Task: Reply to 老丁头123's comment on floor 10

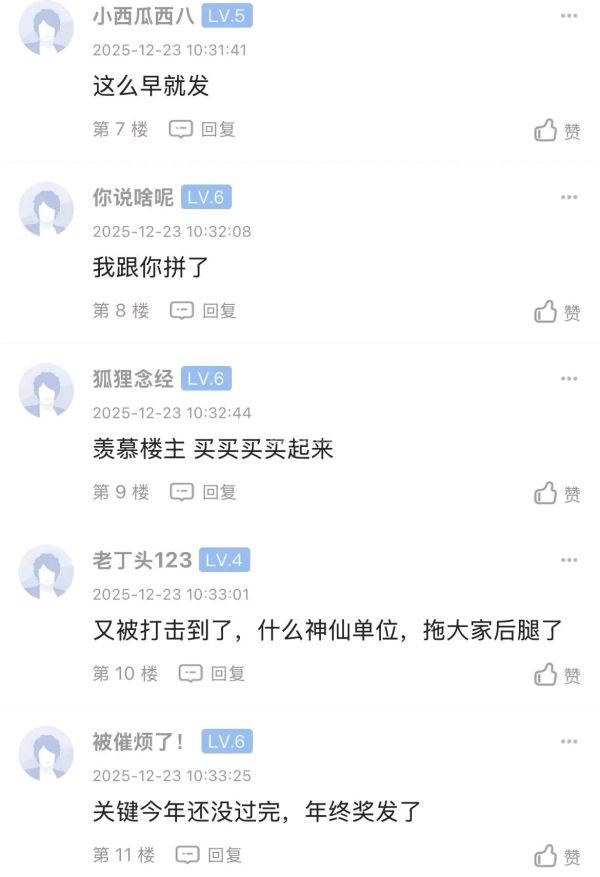Action: tap(212, 673)
